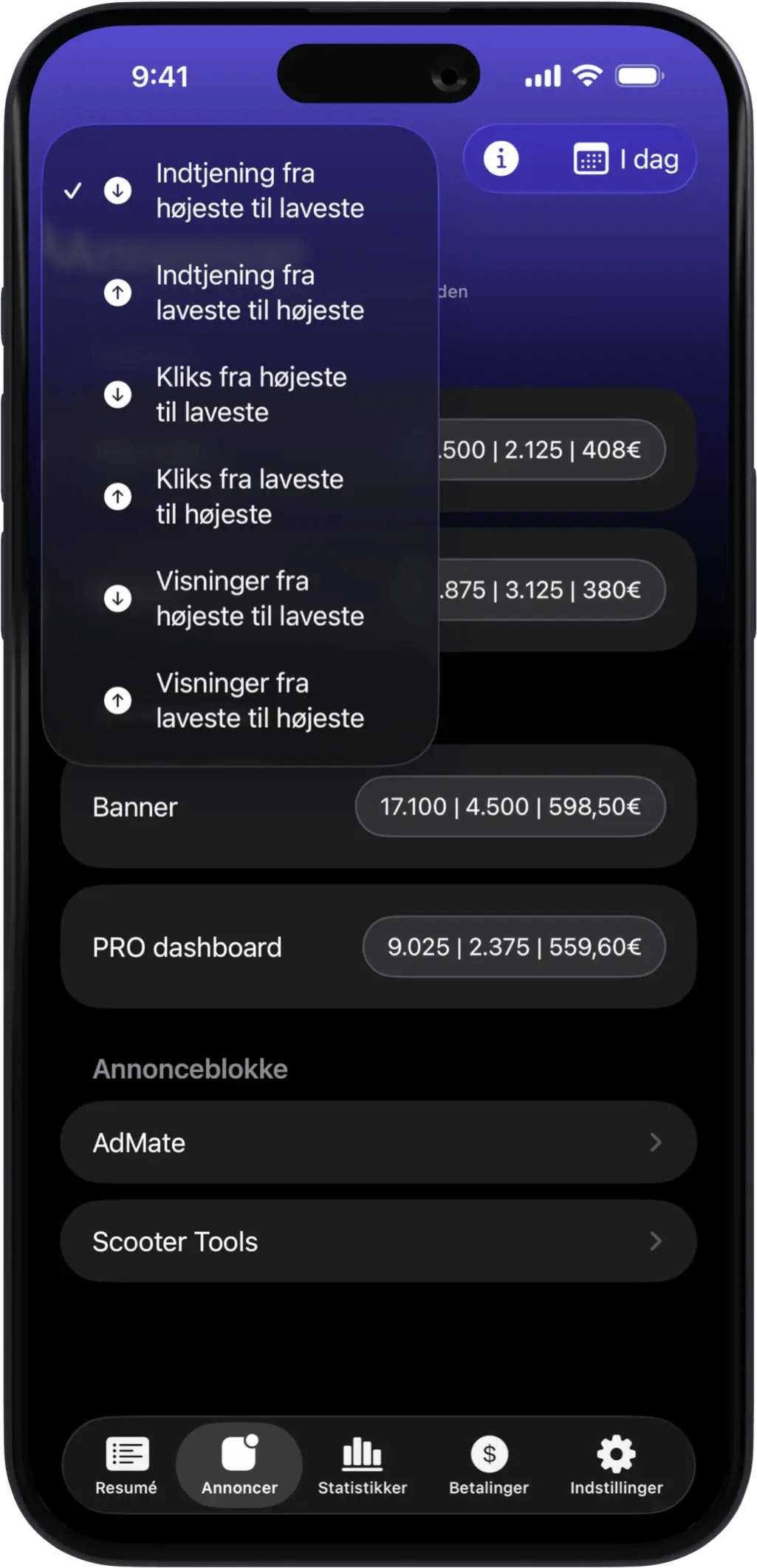757x1568 pixels.
Task: Open the AdMate ad block
Action: pos(378,1142)
